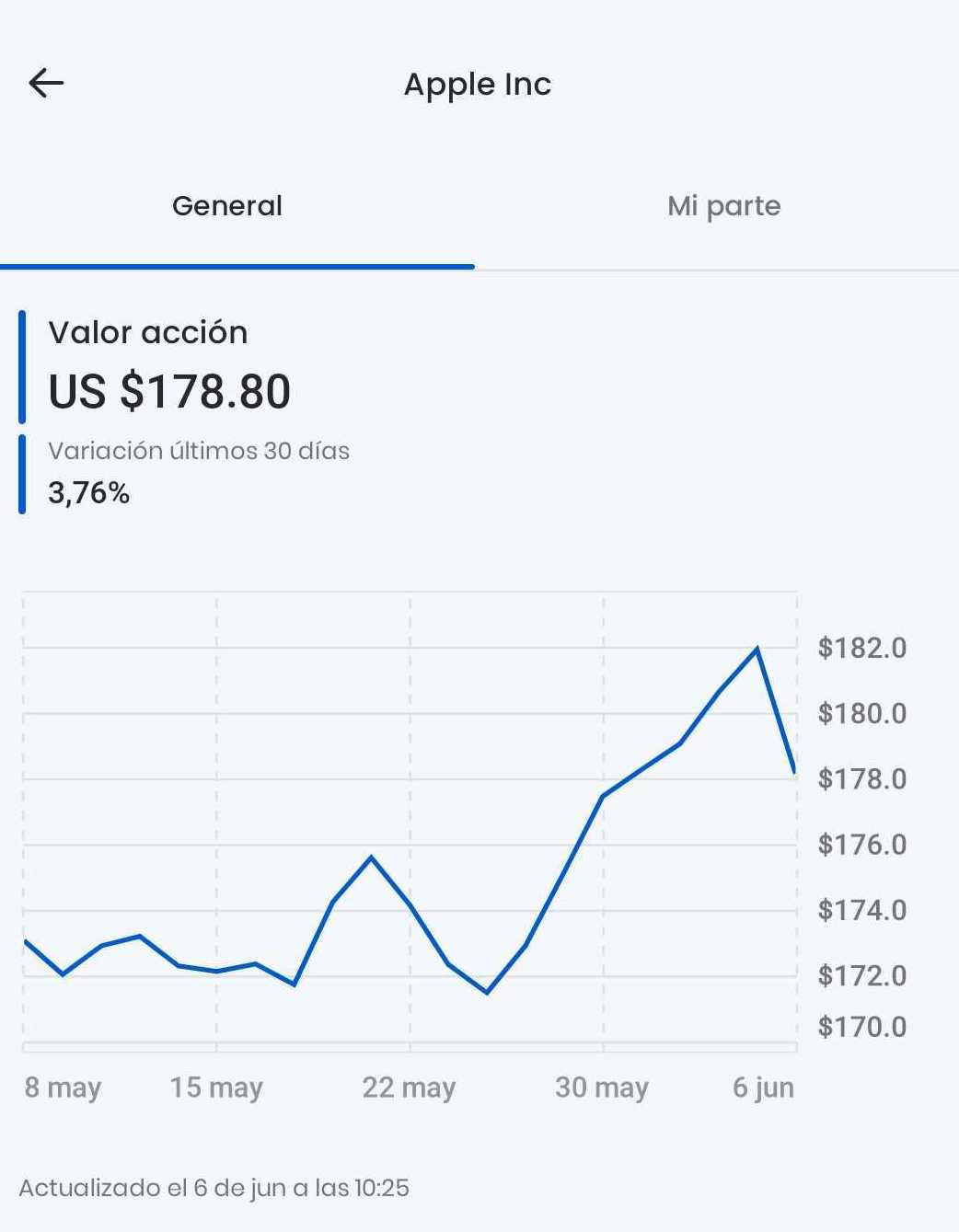The image size is (959, 1232).
Task: Switch to the Mi parte tab
Action: click(x=723, y=206)
